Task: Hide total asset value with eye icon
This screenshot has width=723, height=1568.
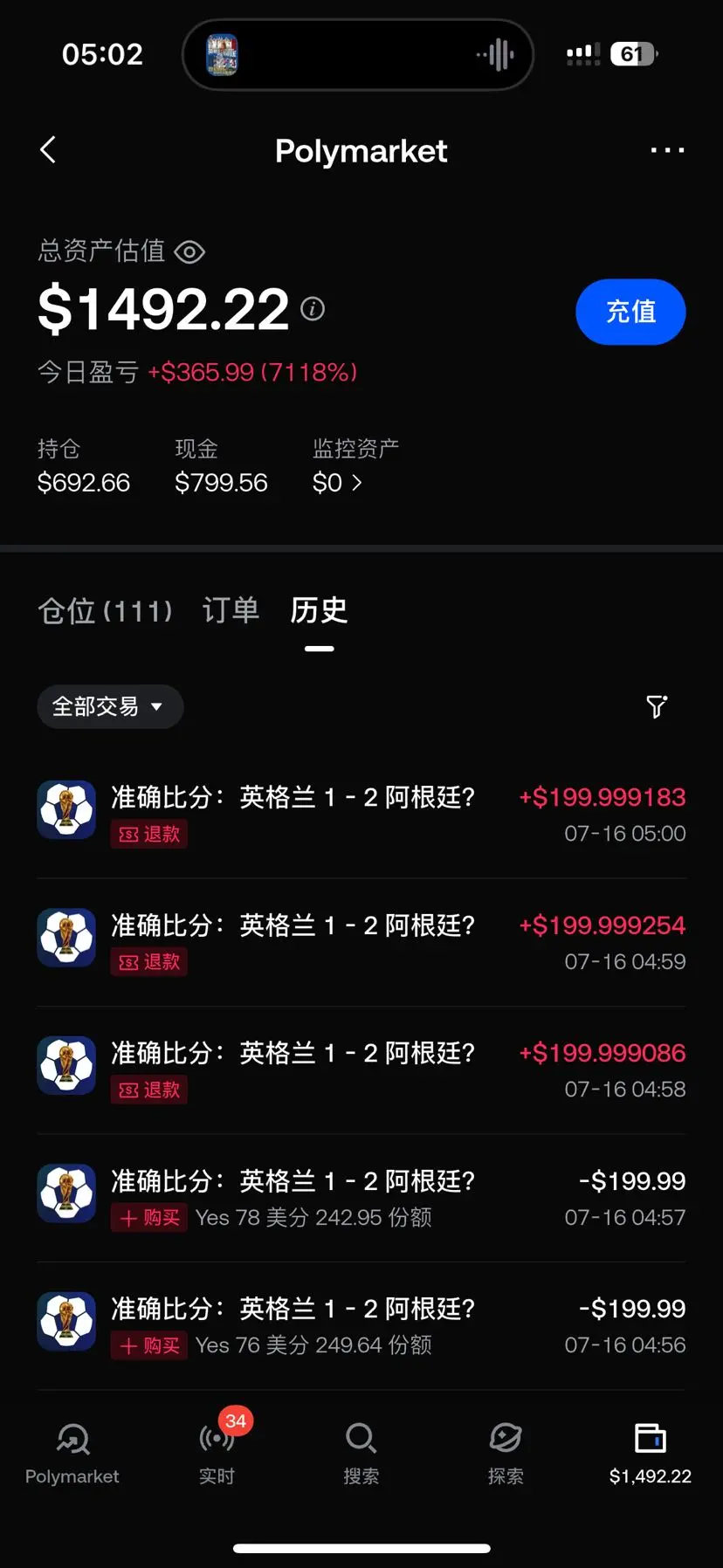Action: [189, 252]
